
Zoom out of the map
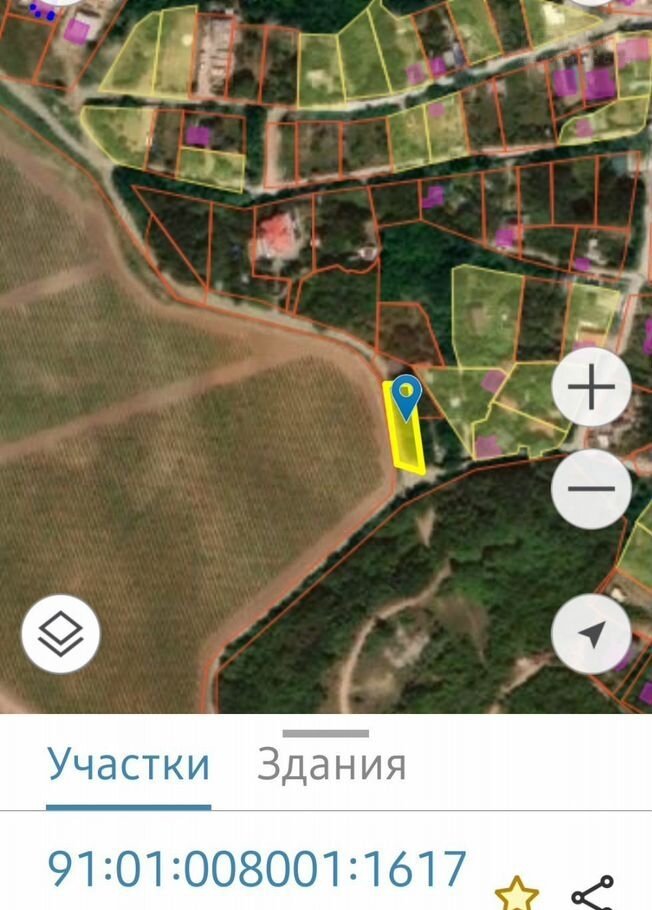pos(591,489)
